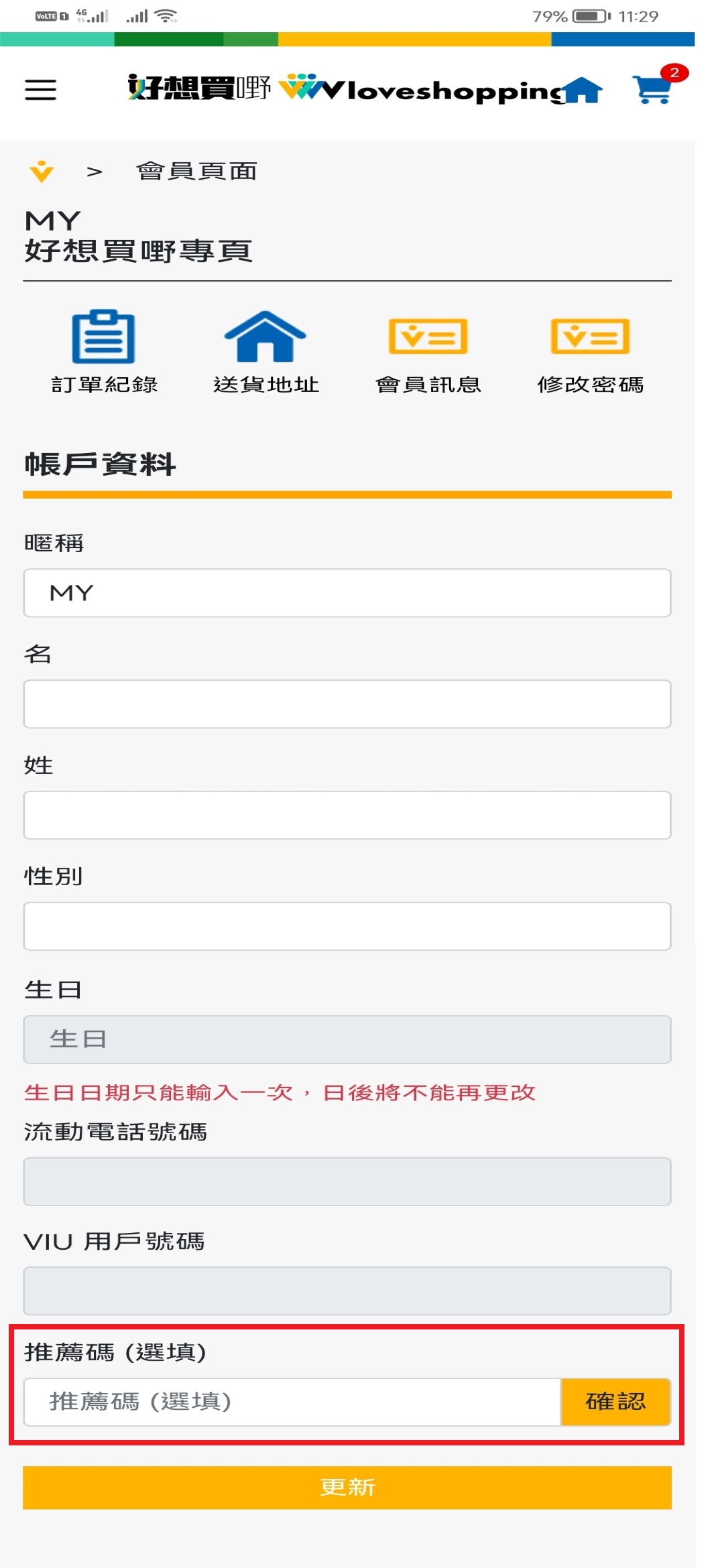724x1568 pixels.
Task: Select the 性別 gender field
Action: (x=347, y=927)
